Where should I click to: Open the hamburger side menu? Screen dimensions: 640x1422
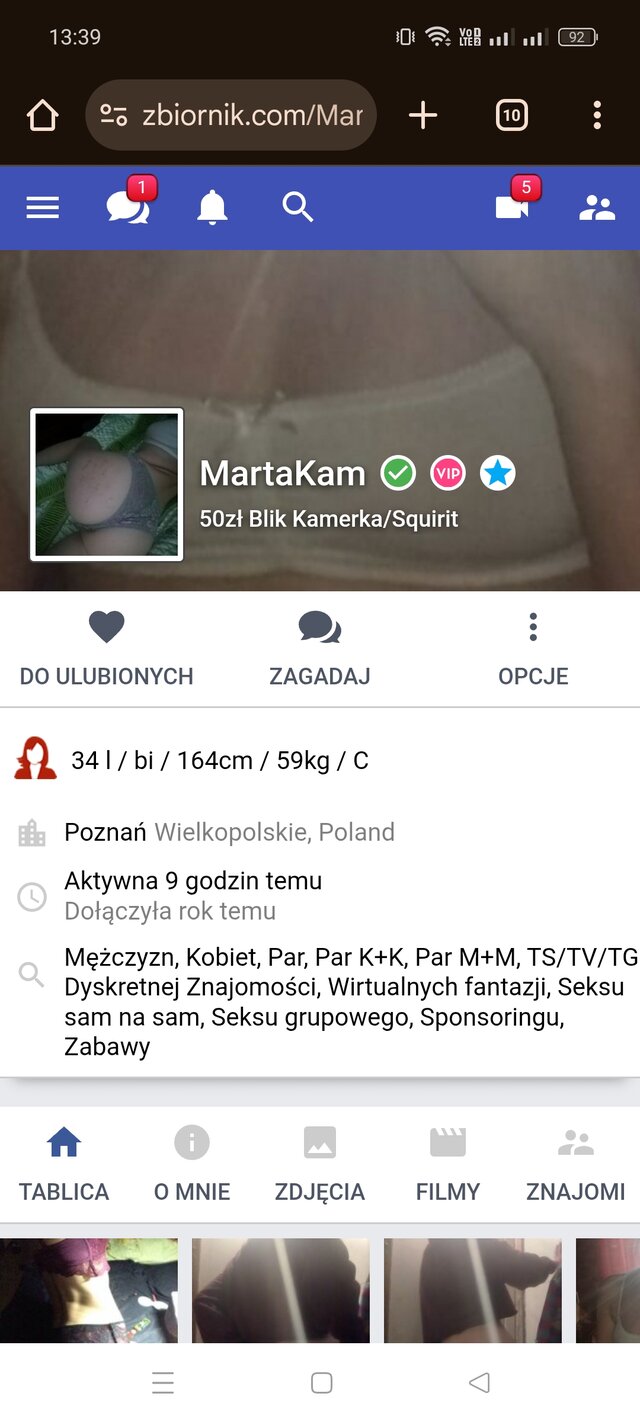coord(43,208)
